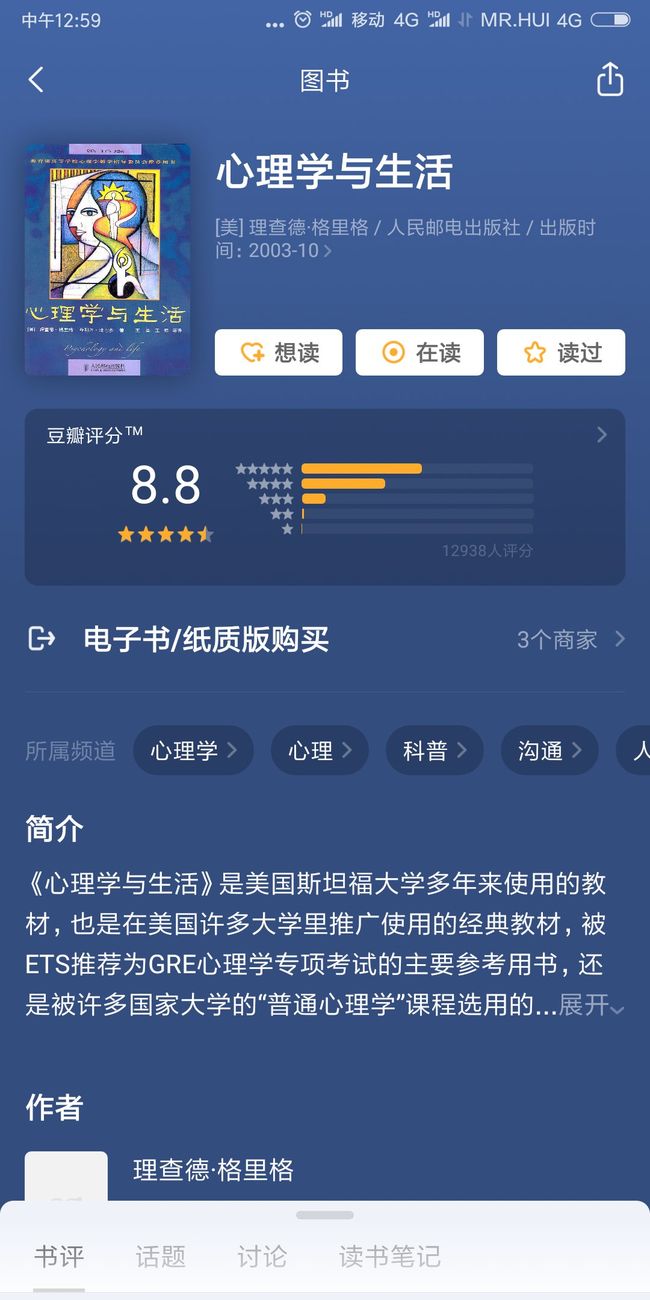
Task: Open 电子书/纸质版购买 purchase options
Action: point(325,640)
